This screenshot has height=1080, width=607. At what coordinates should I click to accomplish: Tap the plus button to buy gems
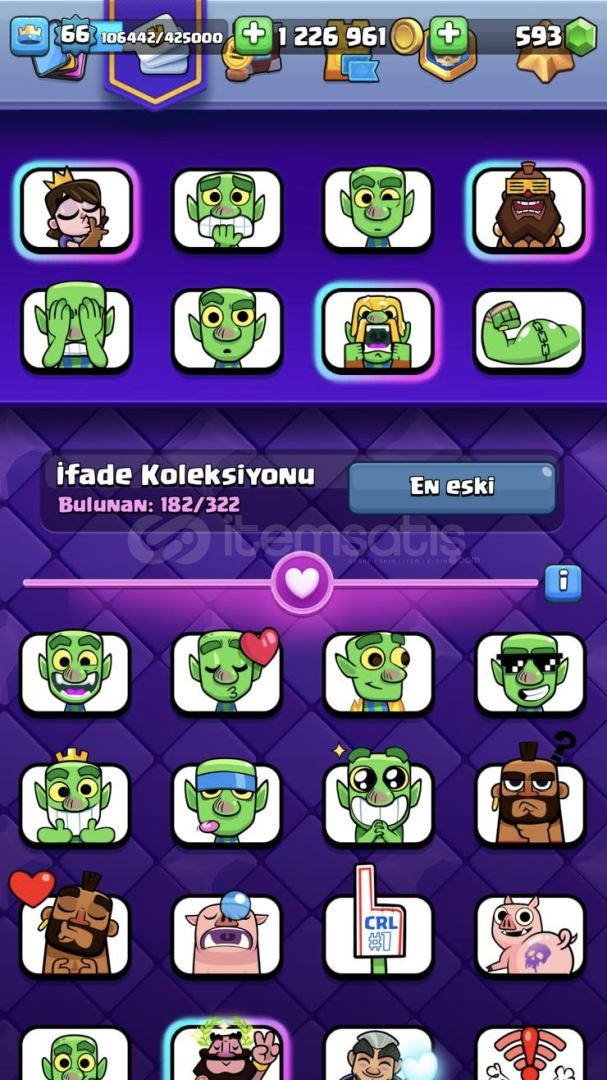coord(449,36)
